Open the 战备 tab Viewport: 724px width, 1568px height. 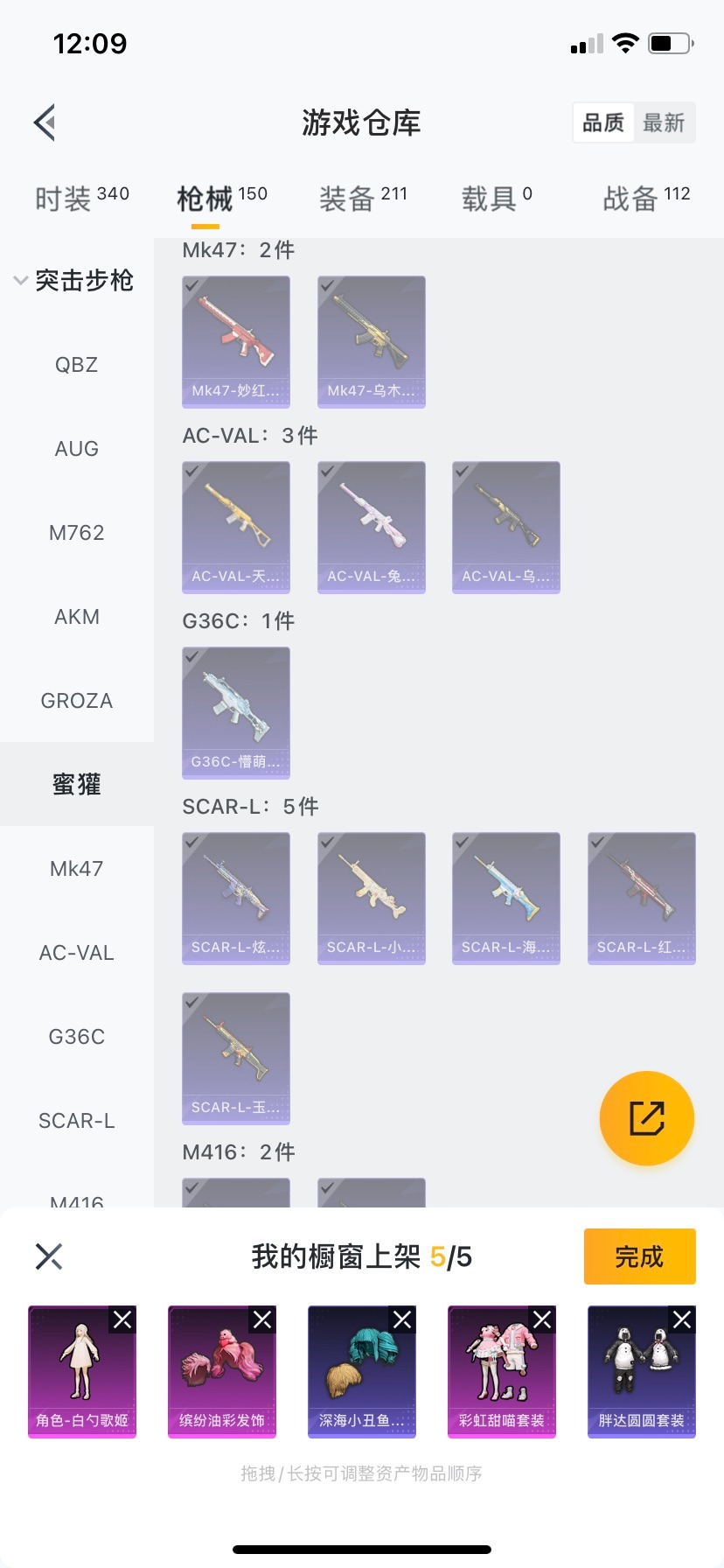(645, 199)
